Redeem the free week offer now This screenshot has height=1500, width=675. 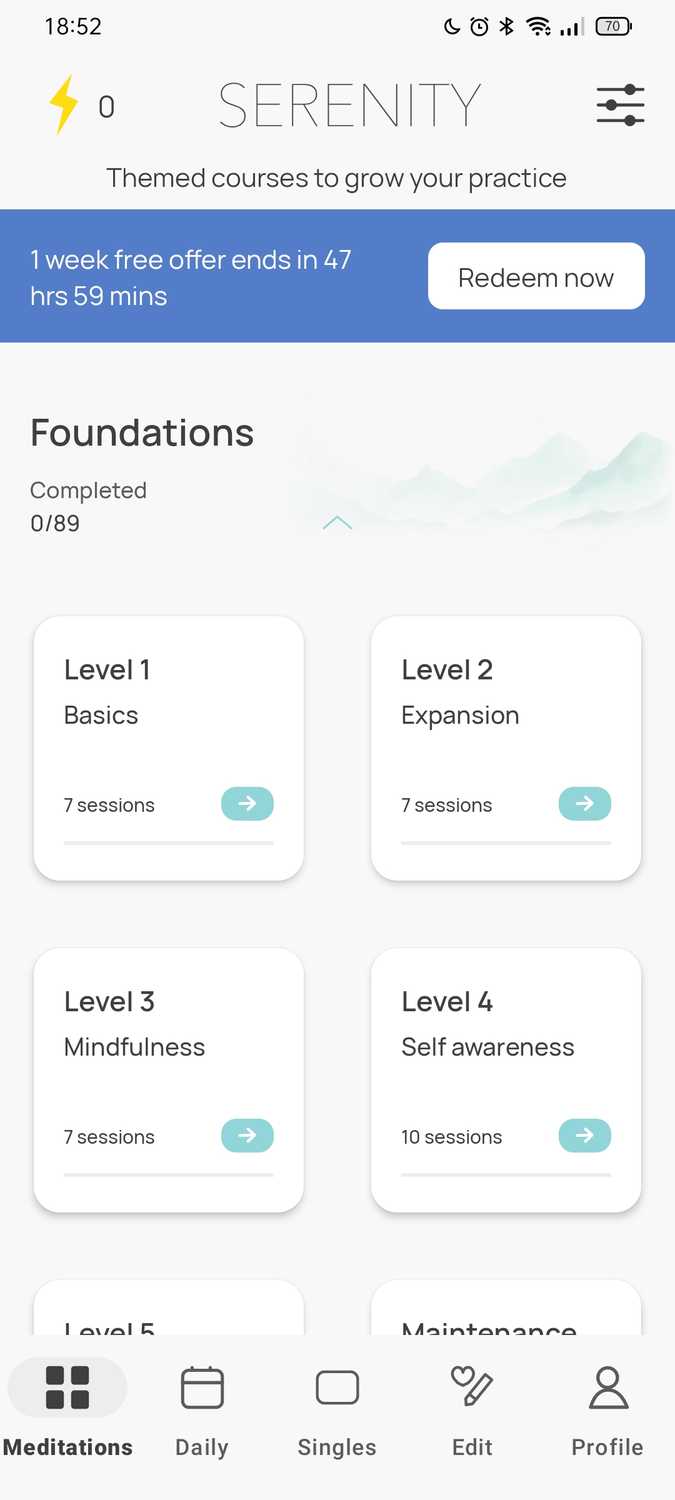point(536,277)
